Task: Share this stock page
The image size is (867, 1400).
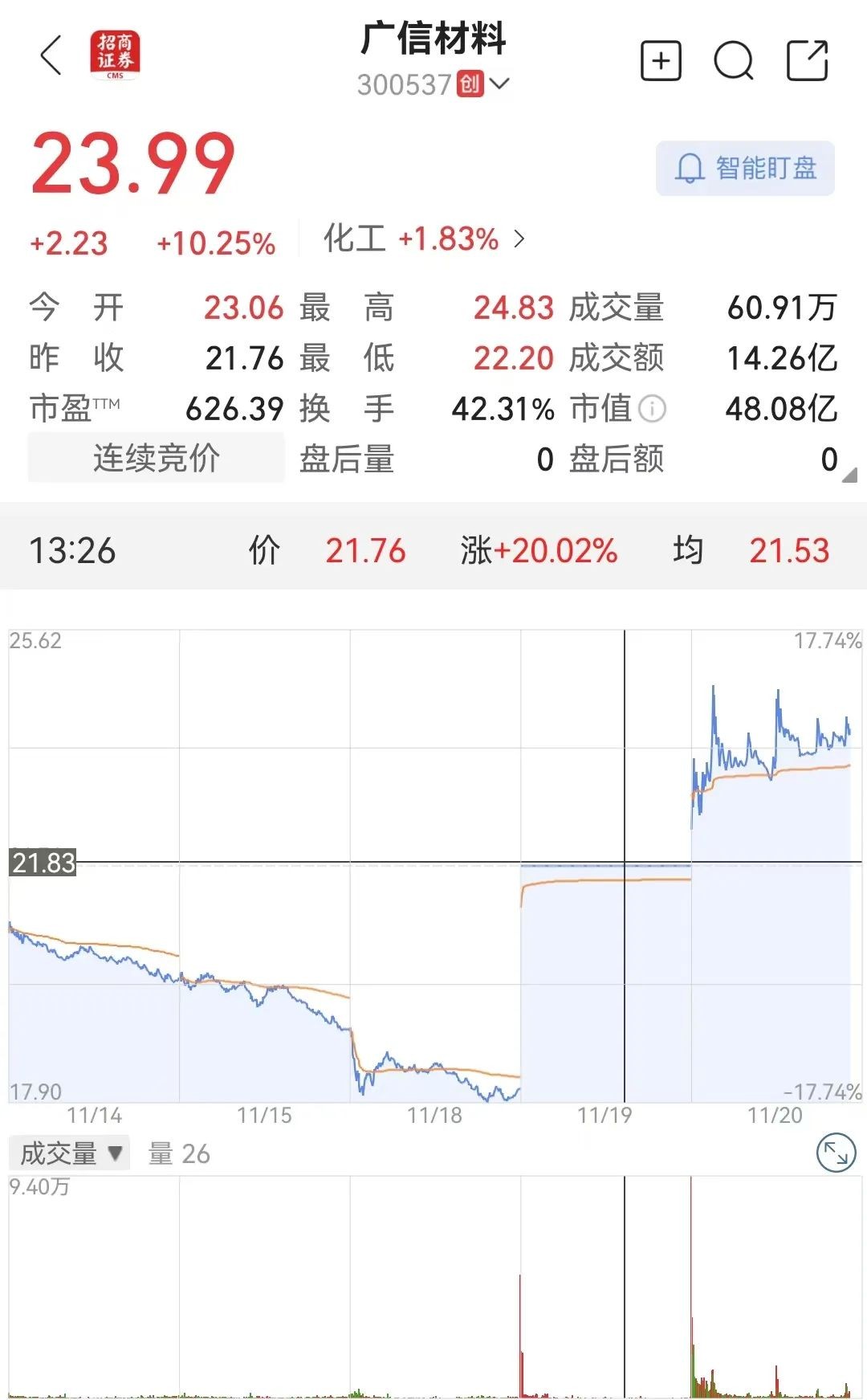Action: [807, 61]
